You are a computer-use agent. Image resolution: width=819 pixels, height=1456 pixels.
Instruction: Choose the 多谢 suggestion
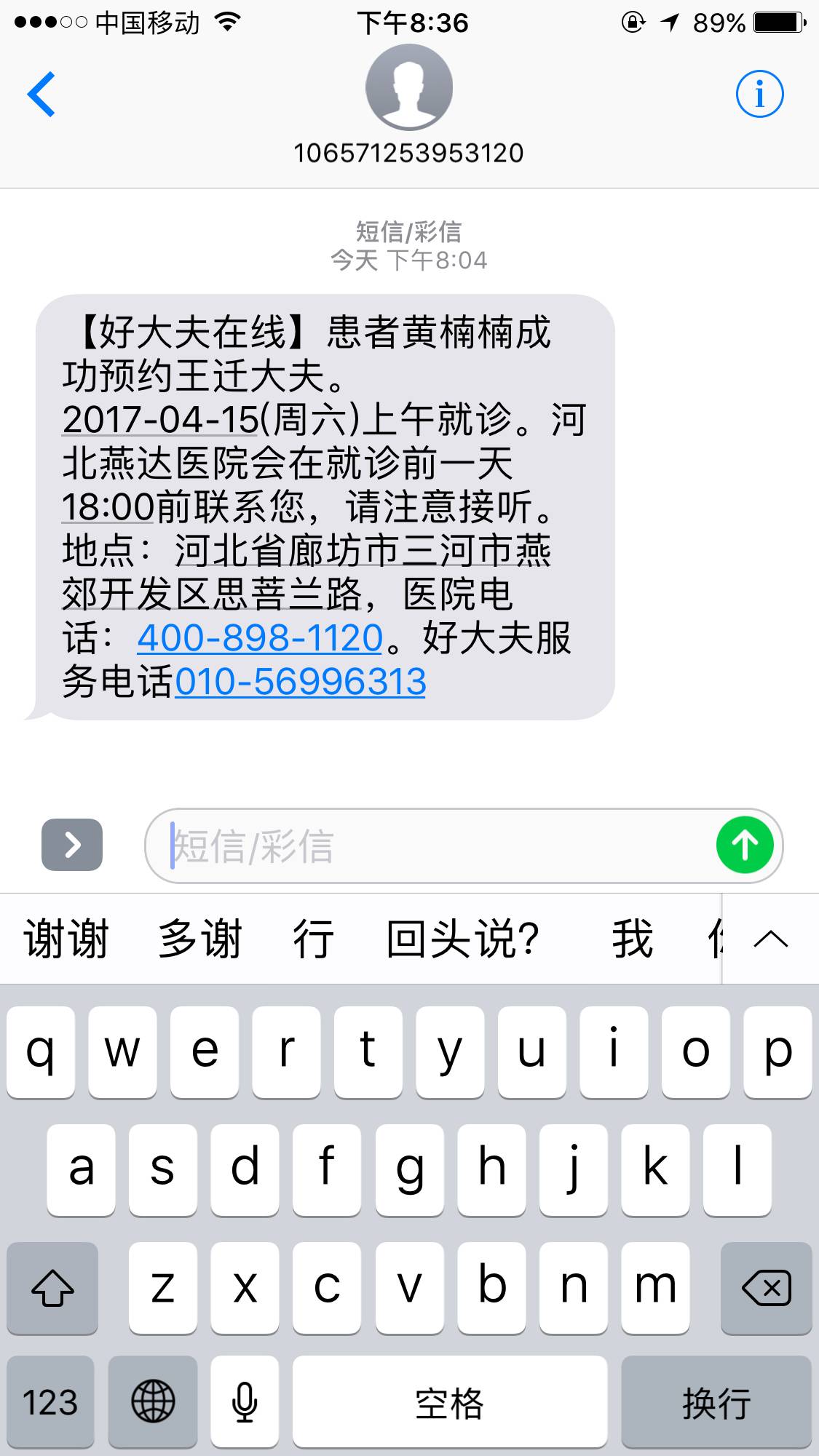click(x=199, y=939)
